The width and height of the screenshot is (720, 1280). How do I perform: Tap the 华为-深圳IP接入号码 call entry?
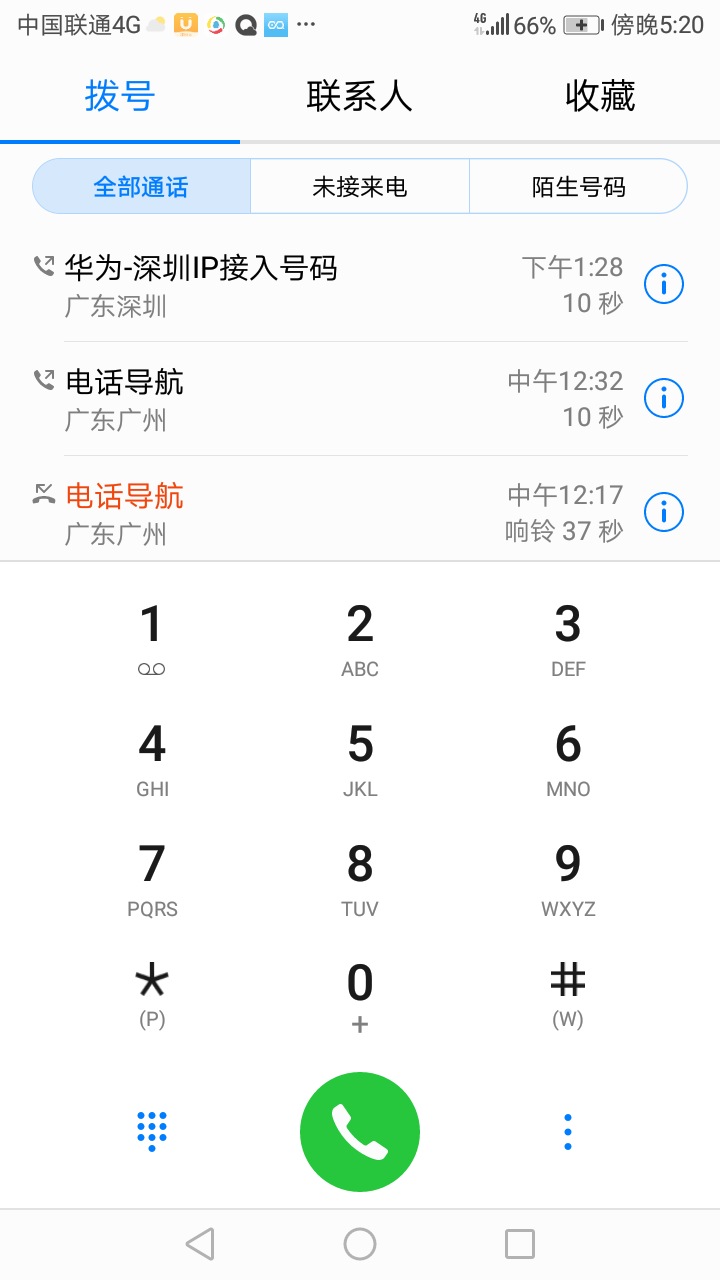point(300,284)
